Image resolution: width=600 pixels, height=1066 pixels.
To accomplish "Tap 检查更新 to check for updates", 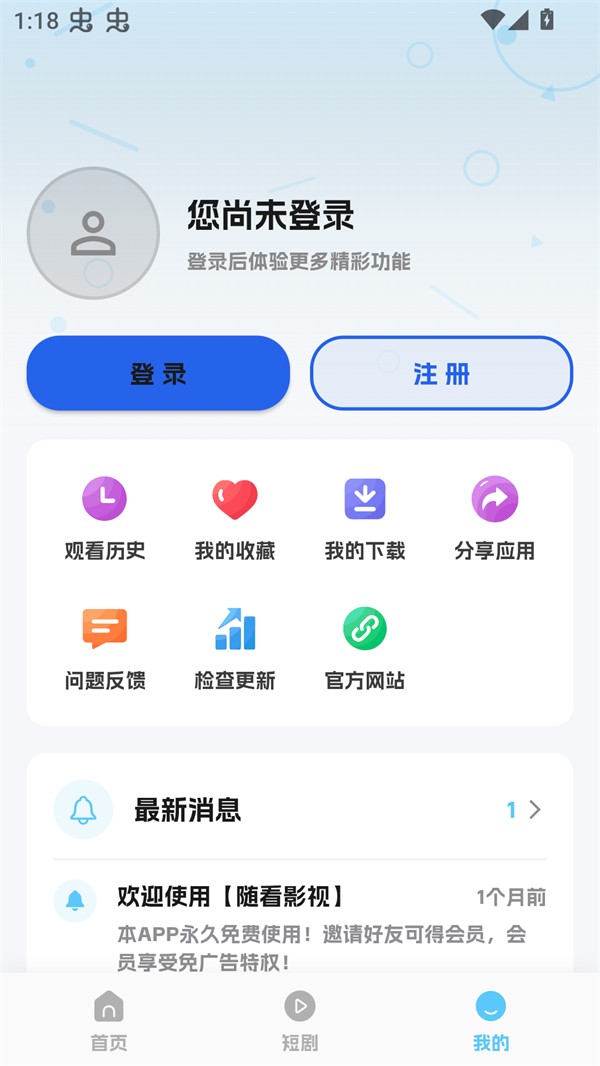I will coord(235,648).
